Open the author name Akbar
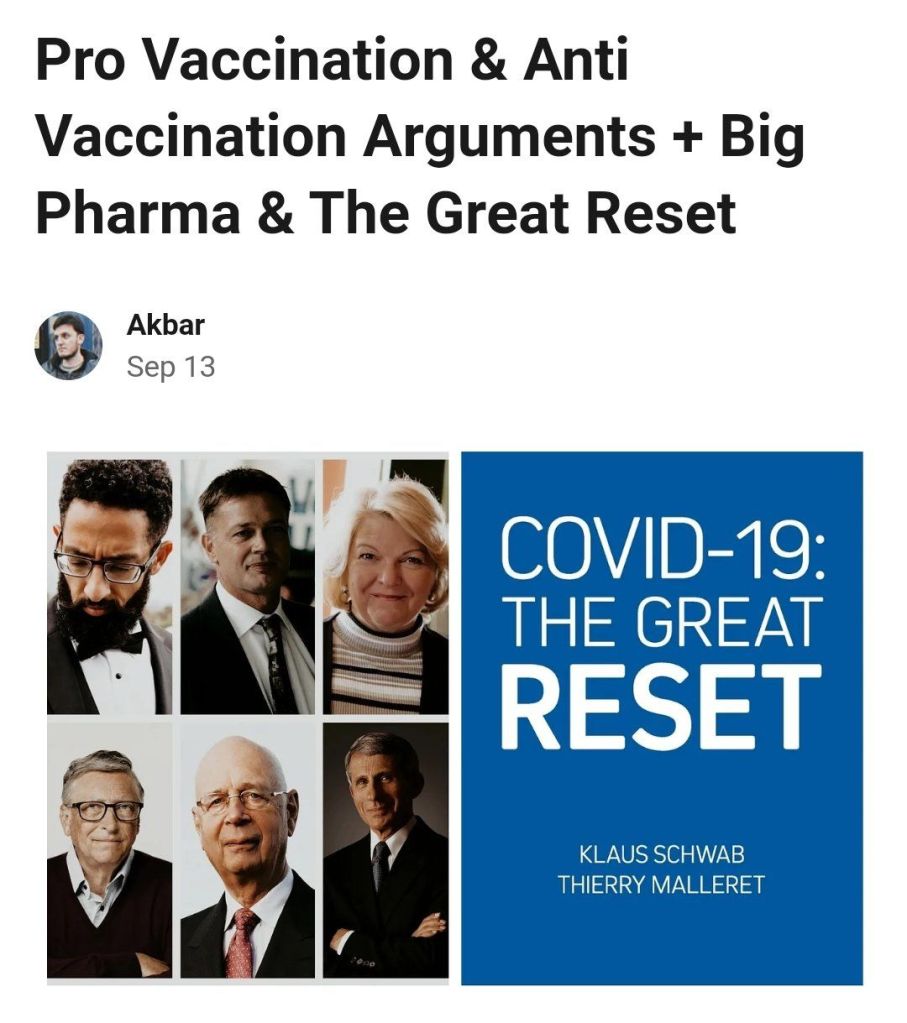 [x=166, y=325]
